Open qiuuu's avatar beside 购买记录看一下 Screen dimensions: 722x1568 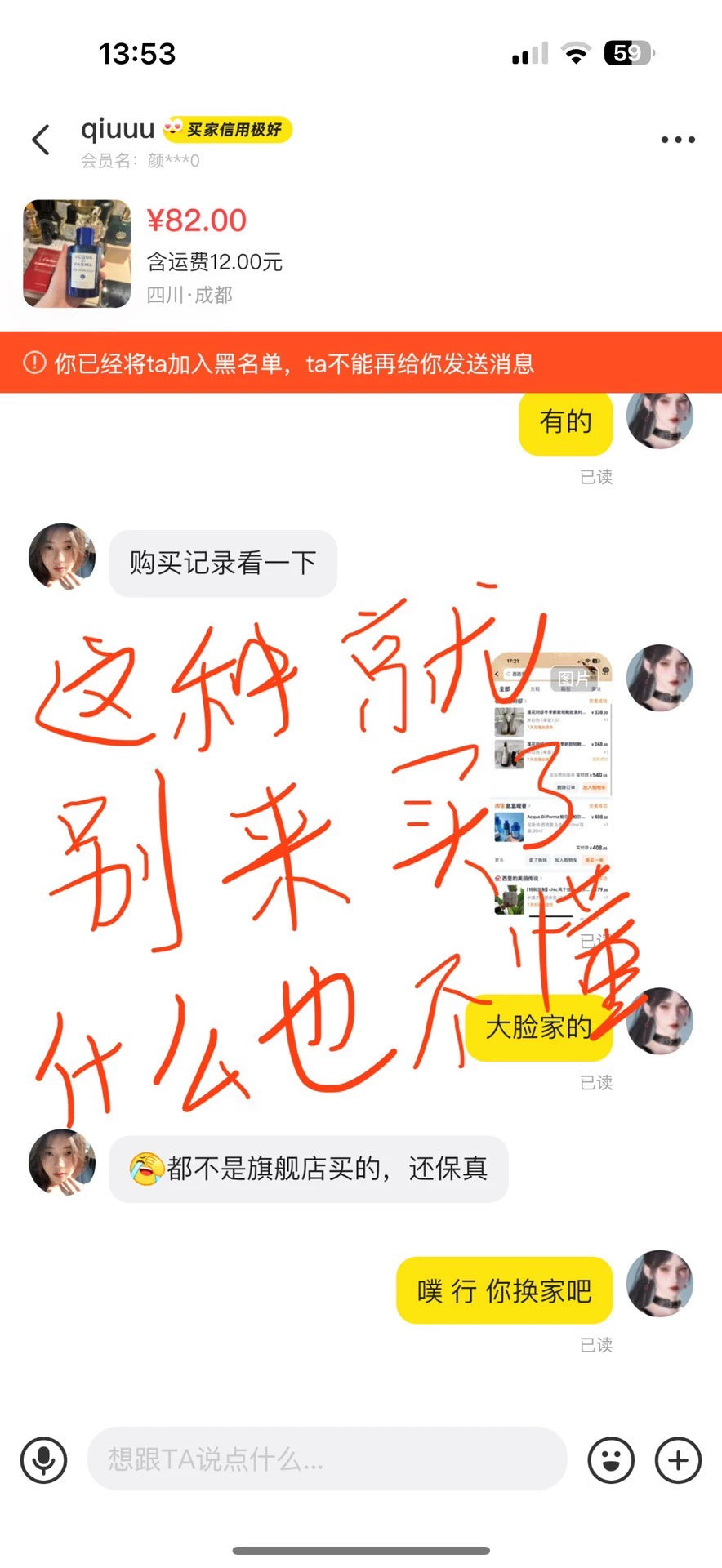62,557
